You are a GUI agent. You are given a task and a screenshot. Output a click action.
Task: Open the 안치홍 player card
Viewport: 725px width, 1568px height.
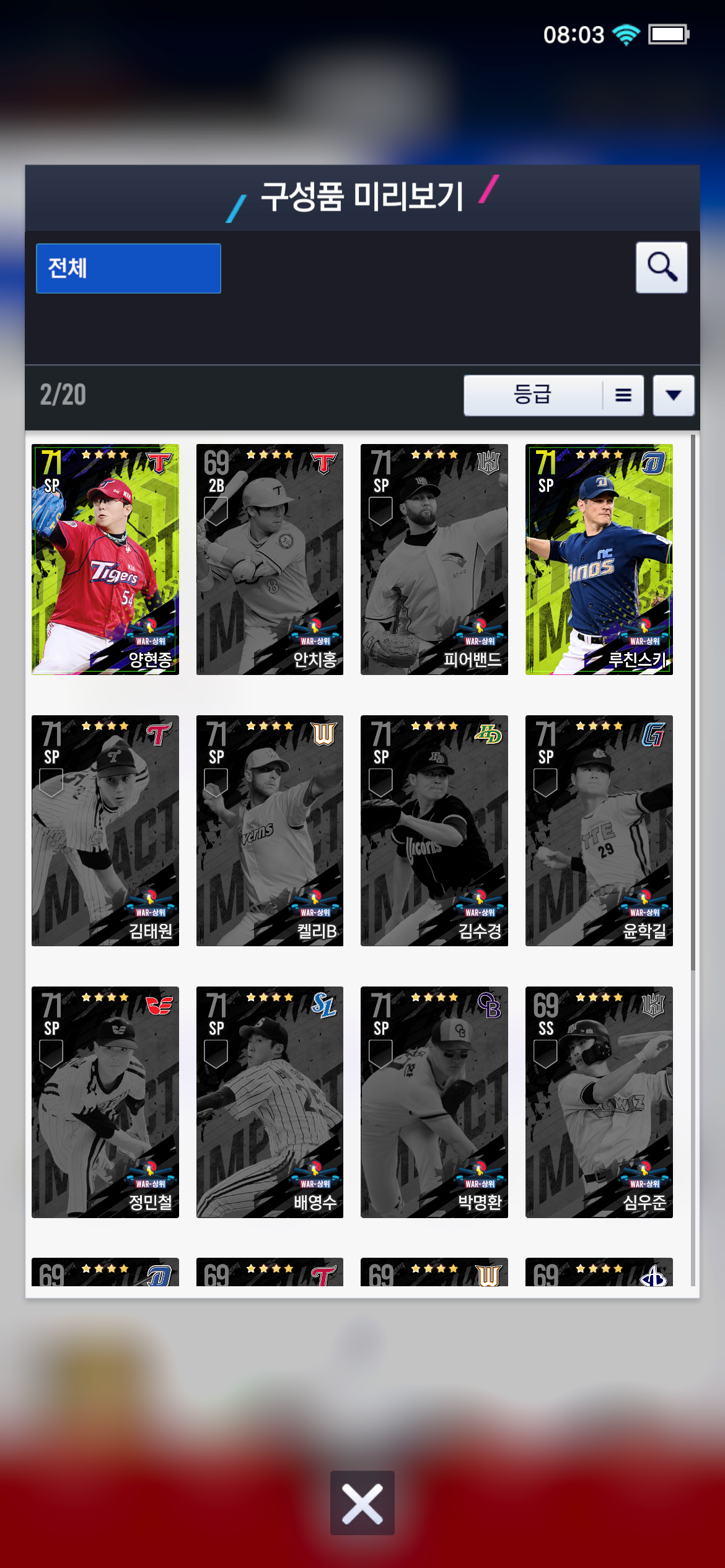coord(270,559)
